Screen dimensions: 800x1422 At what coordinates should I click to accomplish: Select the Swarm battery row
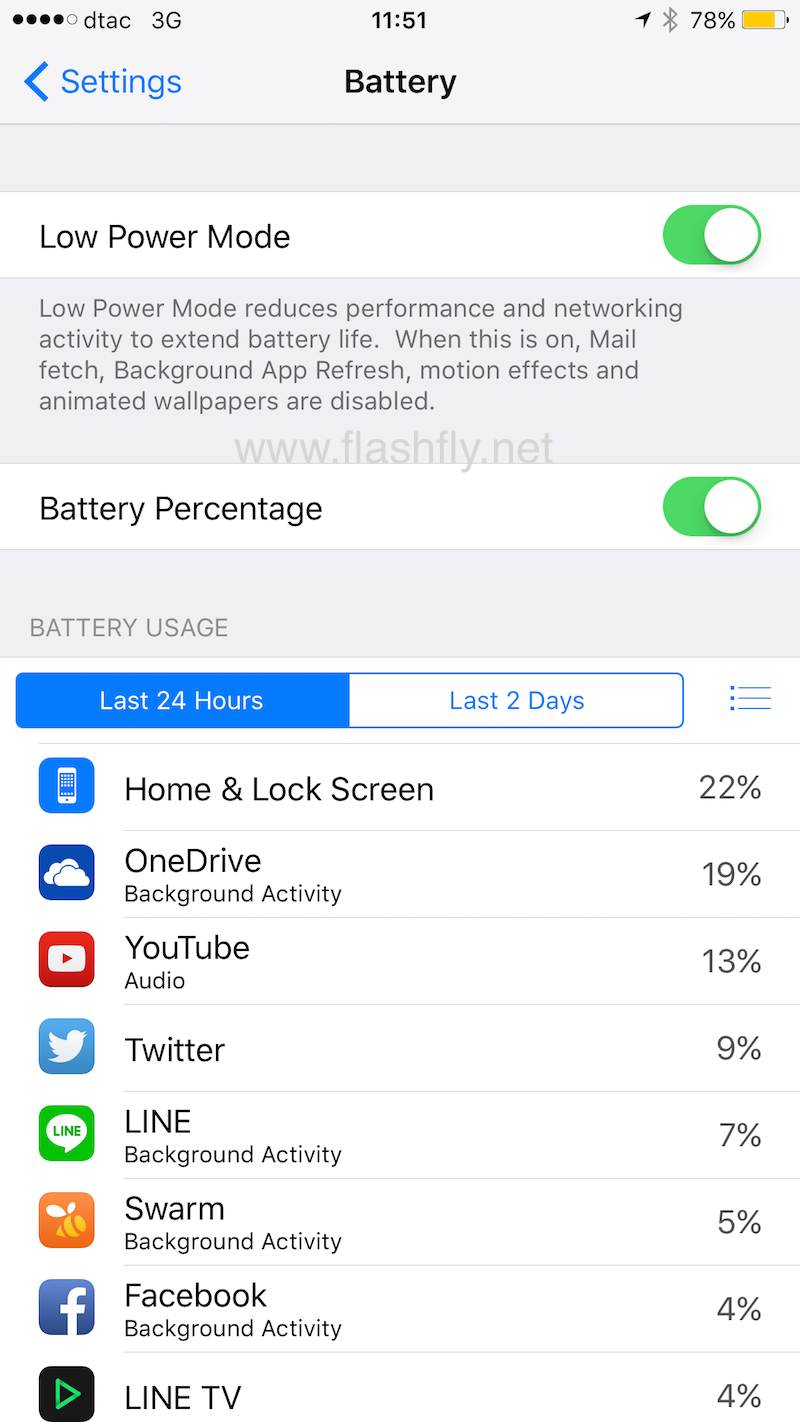400,1222
